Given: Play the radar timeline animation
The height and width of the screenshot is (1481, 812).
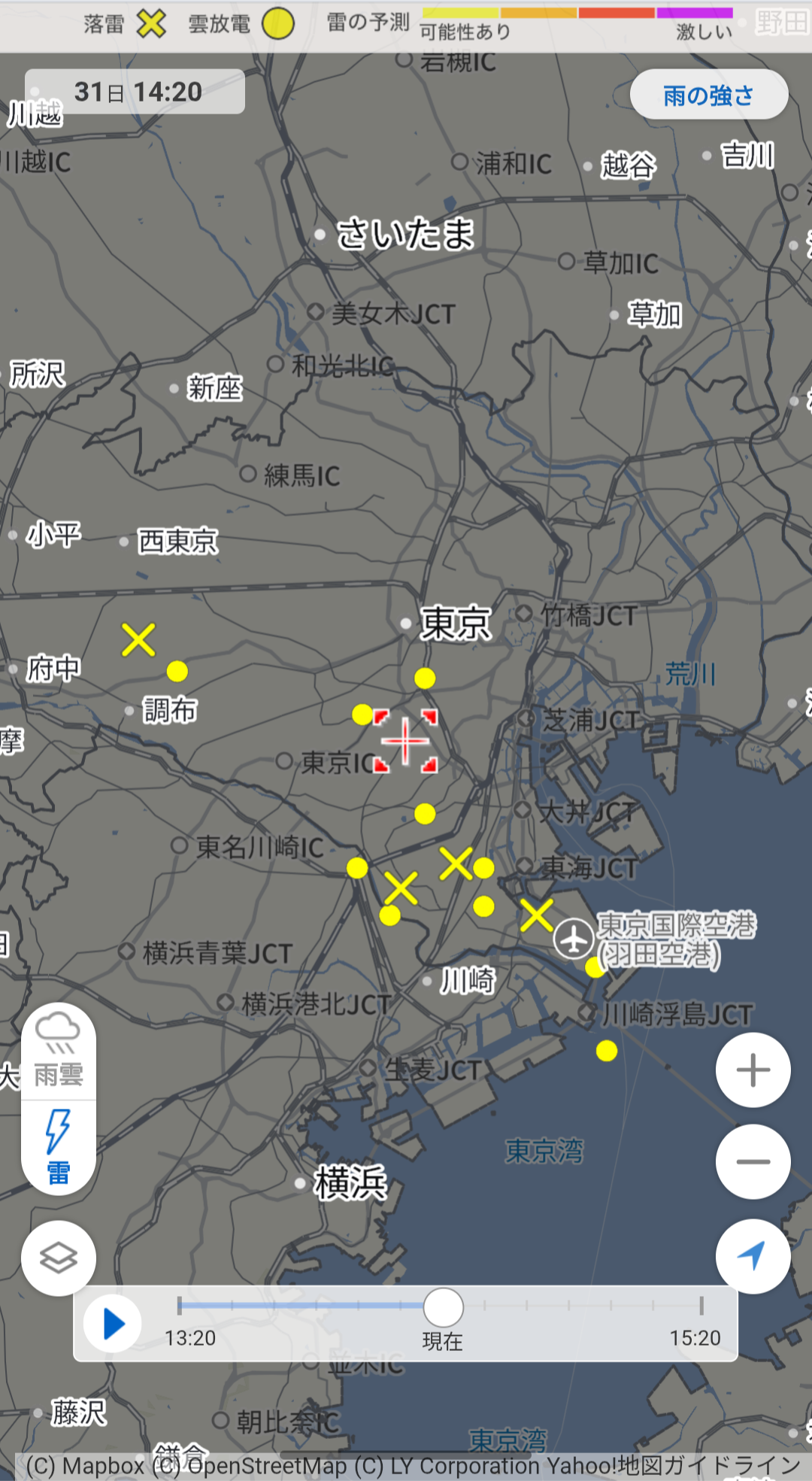Looking at the screenshot, I should pos(113,1324).
